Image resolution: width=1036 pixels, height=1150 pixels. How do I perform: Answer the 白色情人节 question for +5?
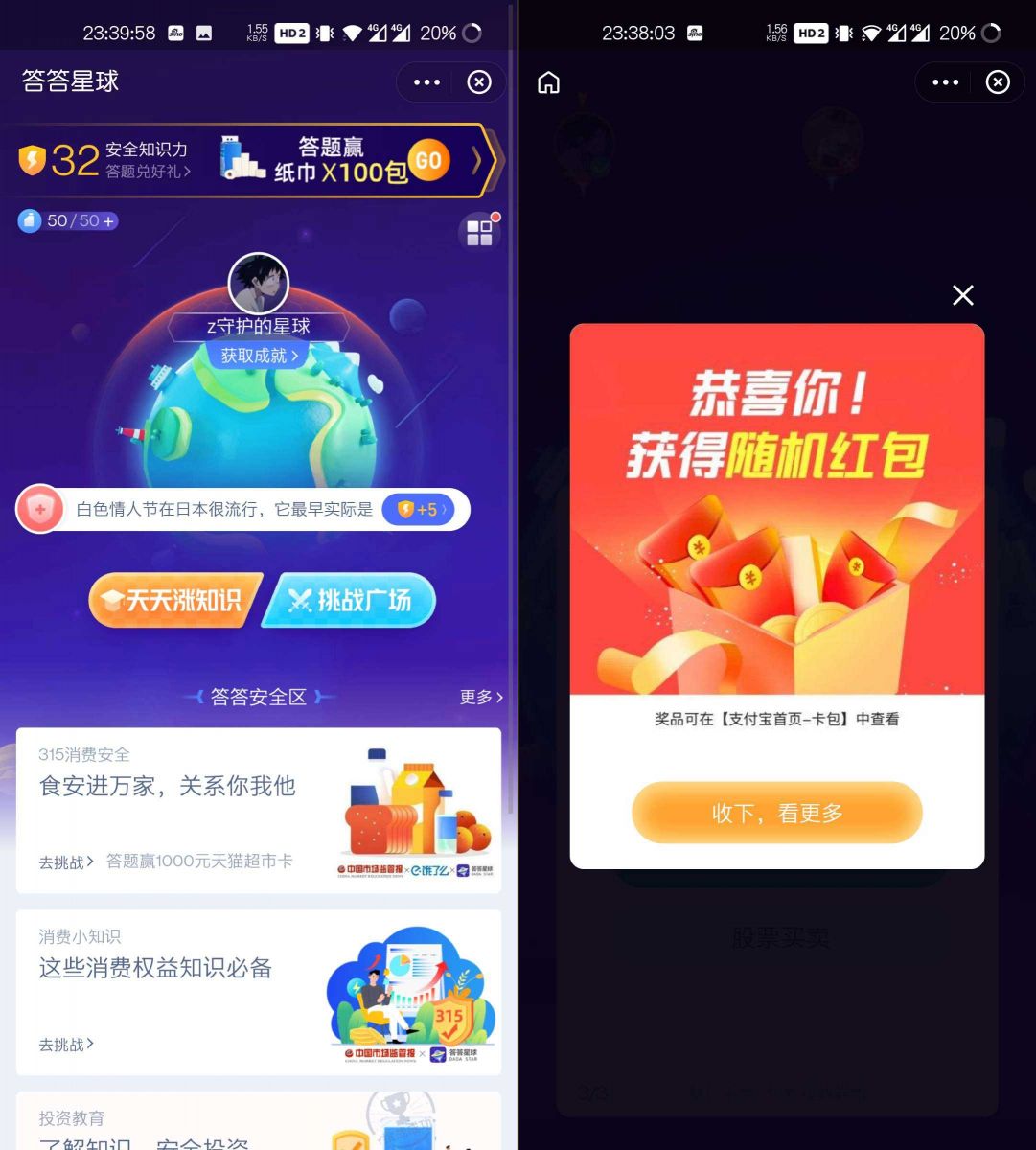[x=417, y=510]
